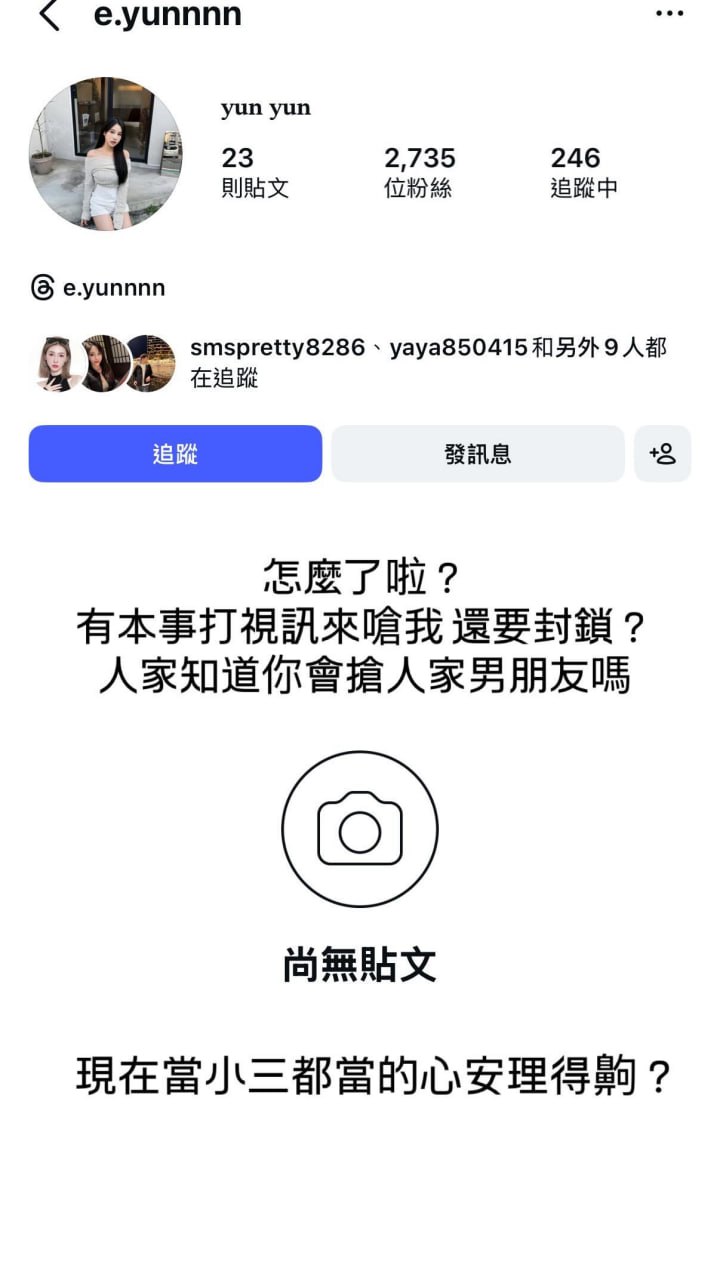
Task: Open the 2,735 followers list
Action: [419, 172]
